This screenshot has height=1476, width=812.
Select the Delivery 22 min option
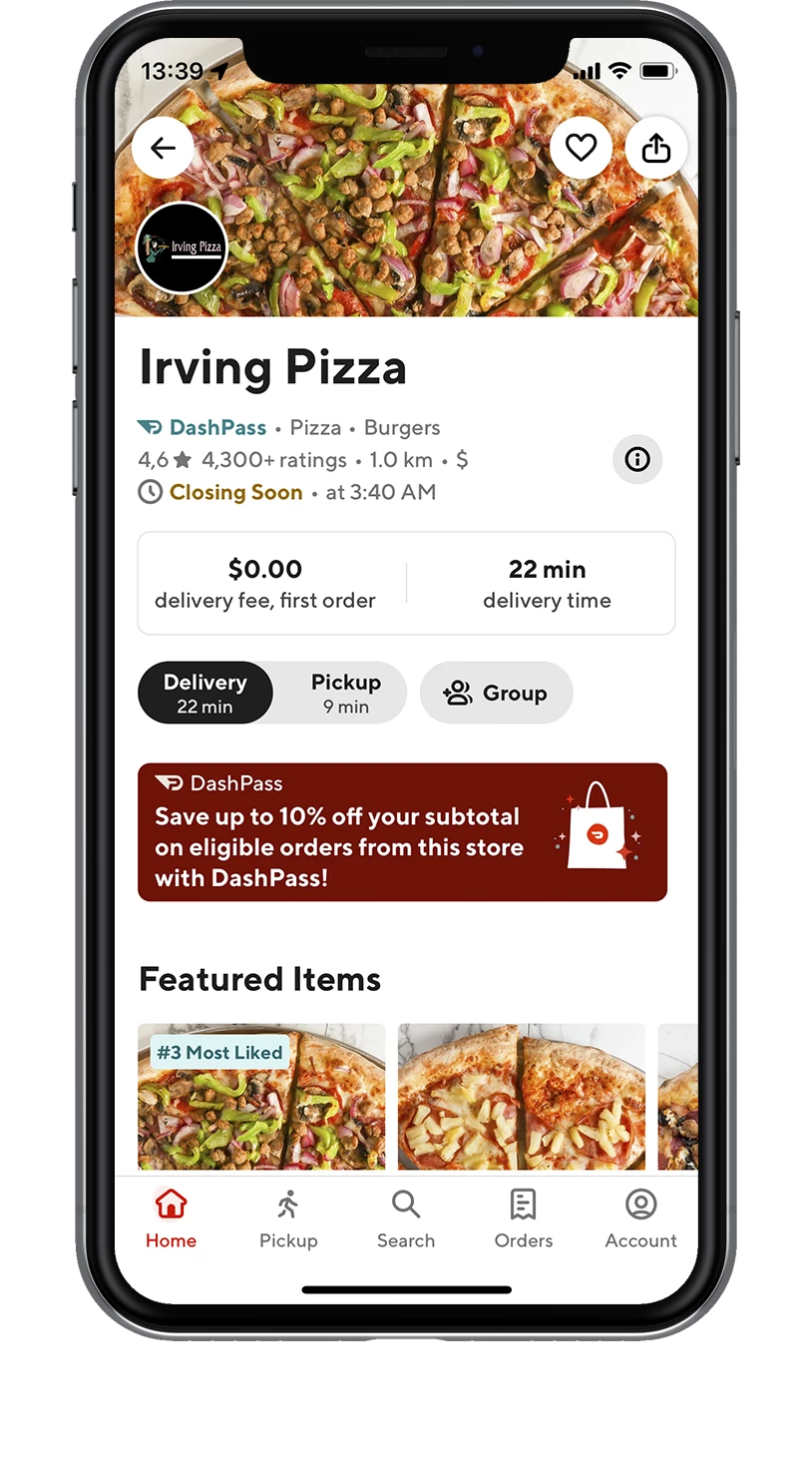point(205,693)
